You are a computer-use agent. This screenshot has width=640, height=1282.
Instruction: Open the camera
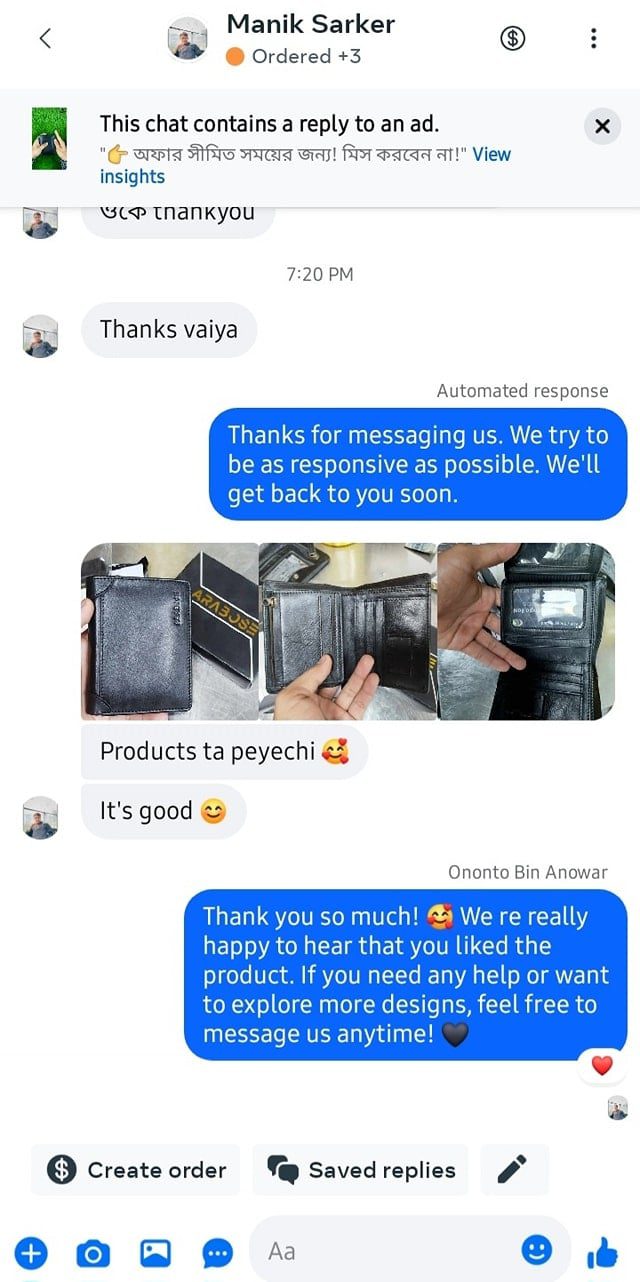93,1252
